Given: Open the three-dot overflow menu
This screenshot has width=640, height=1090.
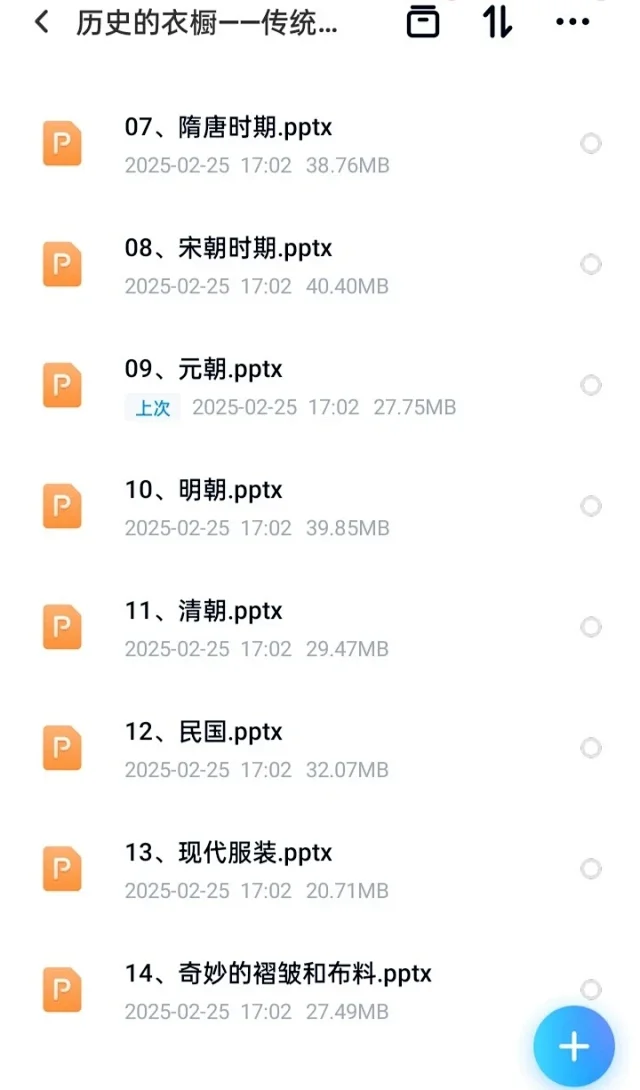Looking at the screenshot, I should coord(572,22).
